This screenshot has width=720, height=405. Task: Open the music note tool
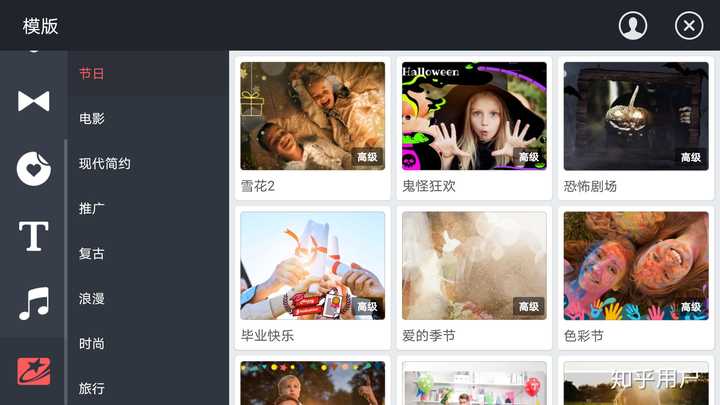point(34,303)
